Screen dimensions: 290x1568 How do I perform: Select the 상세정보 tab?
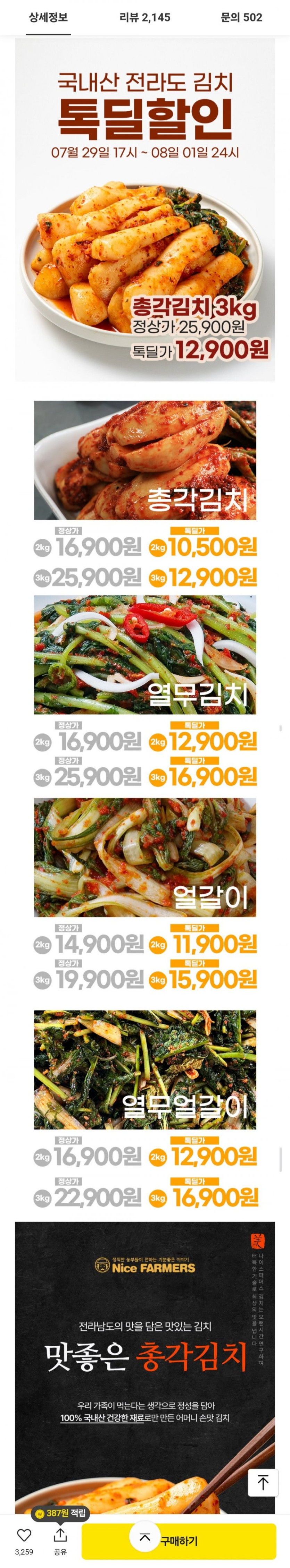coord(48,18)
